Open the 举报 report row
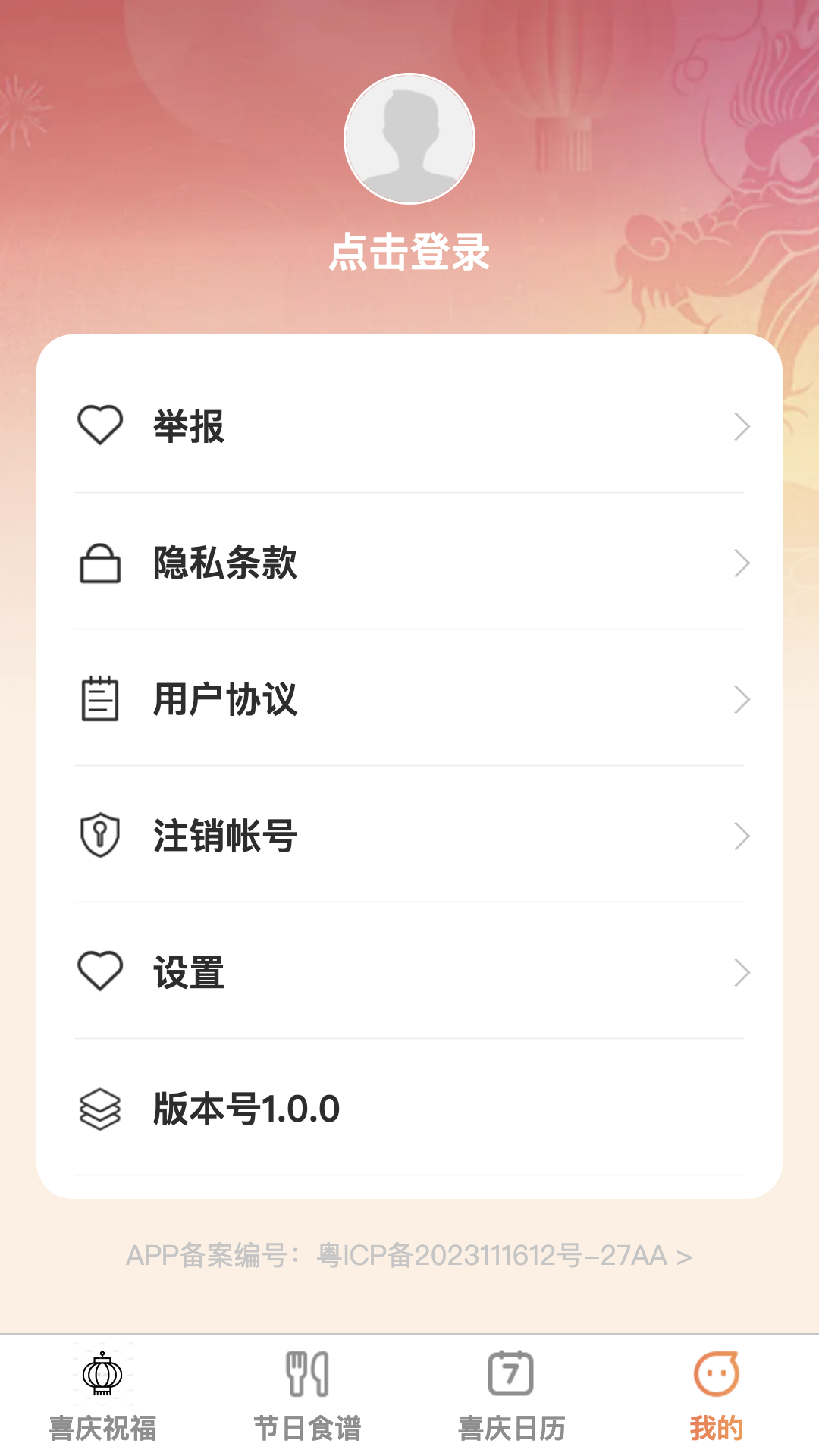 coord(409,426)
